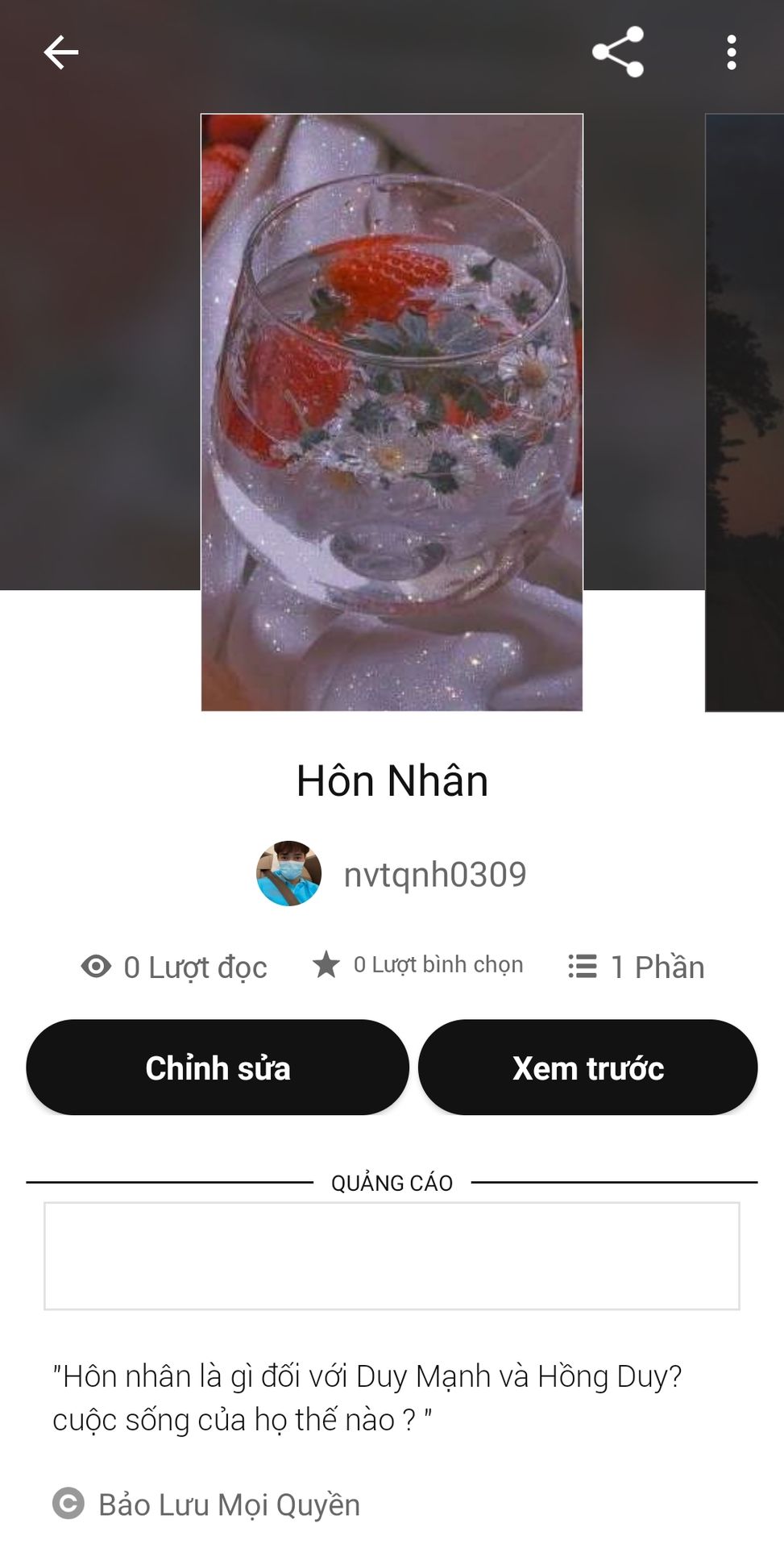
Task: Tap the Xem trước button
Action: [587, 1067]
